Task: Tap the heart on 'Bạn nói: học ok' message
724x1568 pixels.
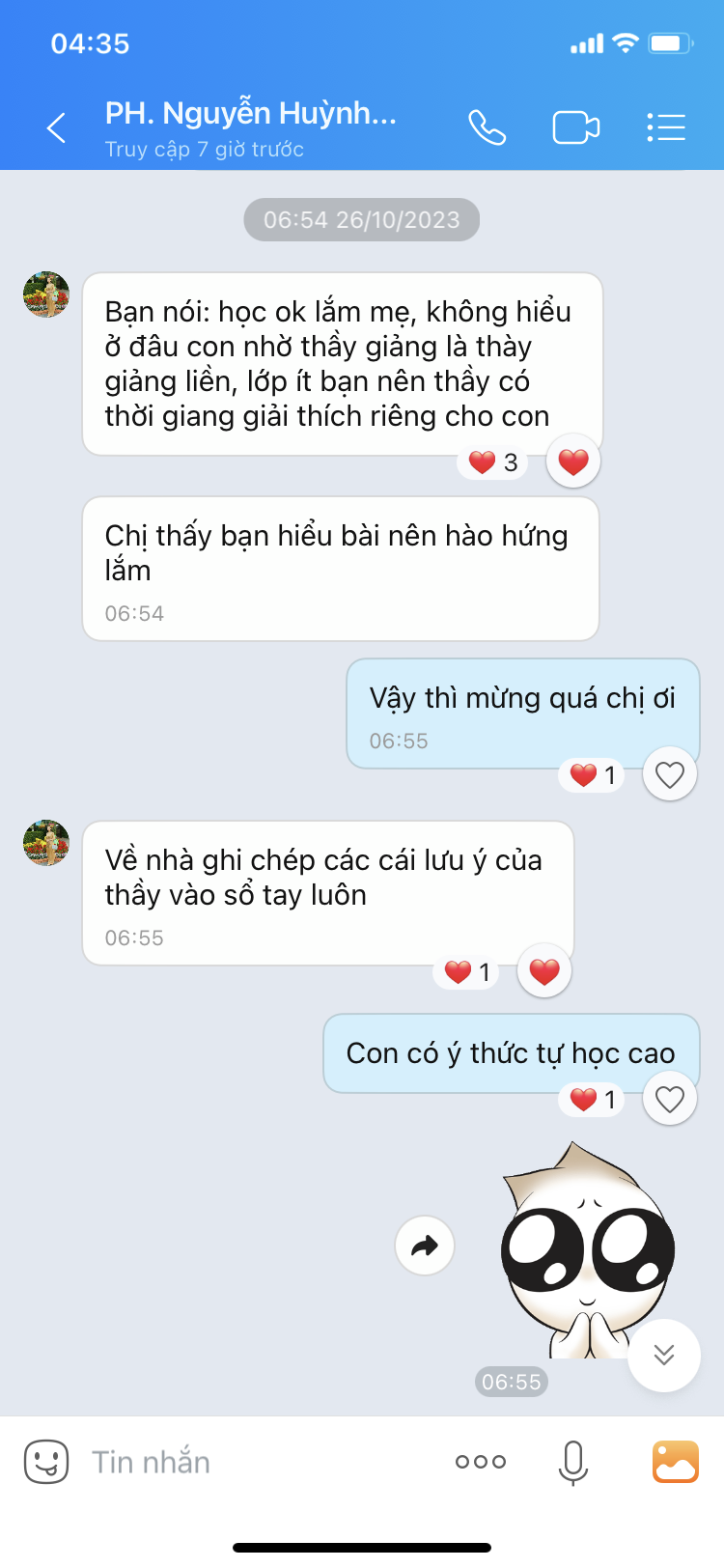Action: 573,462
